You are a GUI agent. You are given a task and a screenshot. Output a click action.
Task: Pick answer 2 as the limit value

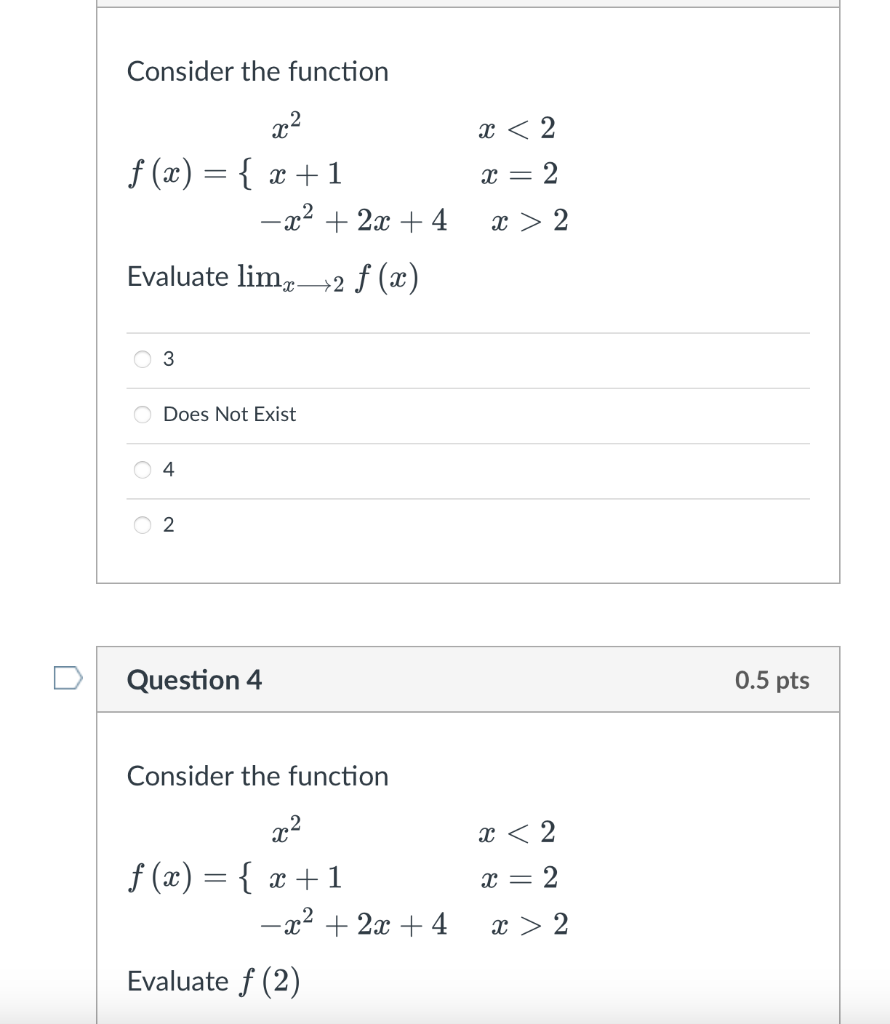142,524
